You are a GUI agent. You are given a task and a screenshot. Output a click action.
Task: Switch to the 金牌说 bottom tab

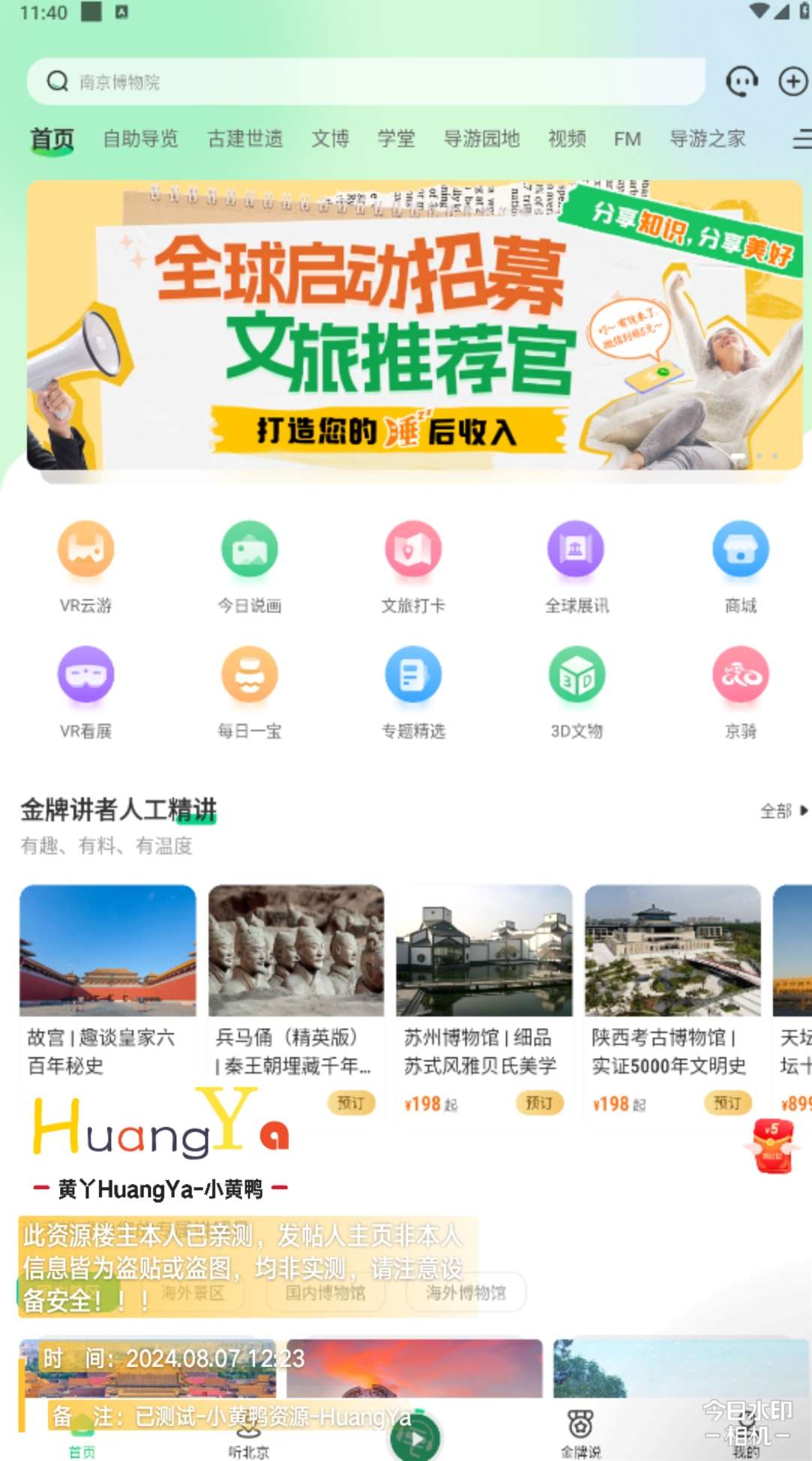(x=580, y=1432)
